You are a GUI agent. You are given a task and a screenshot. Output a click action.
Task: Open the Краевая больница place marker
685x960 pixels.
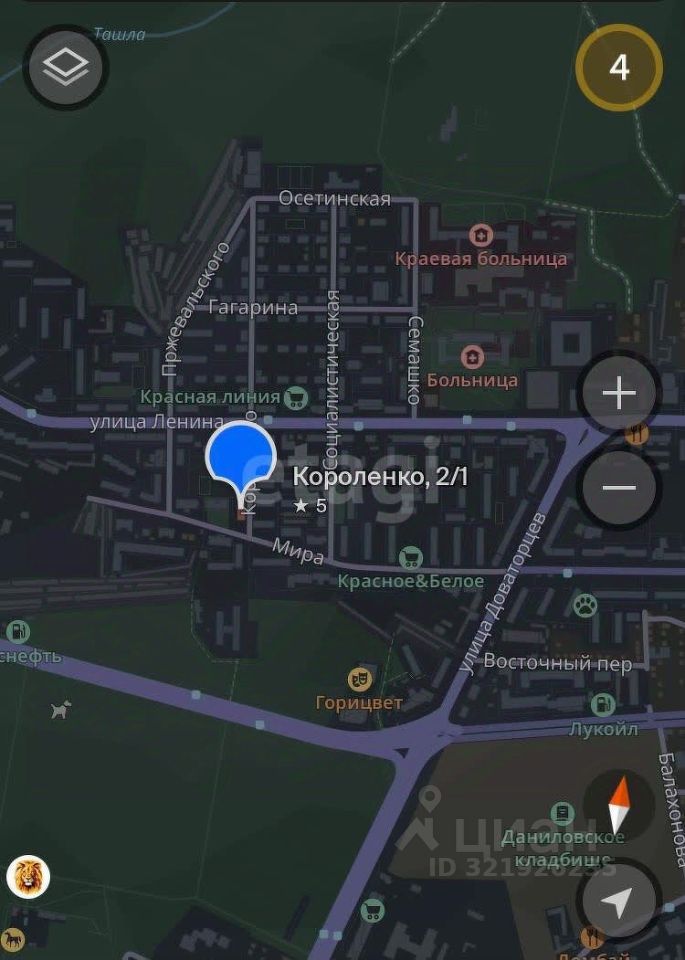pos(482,236)
